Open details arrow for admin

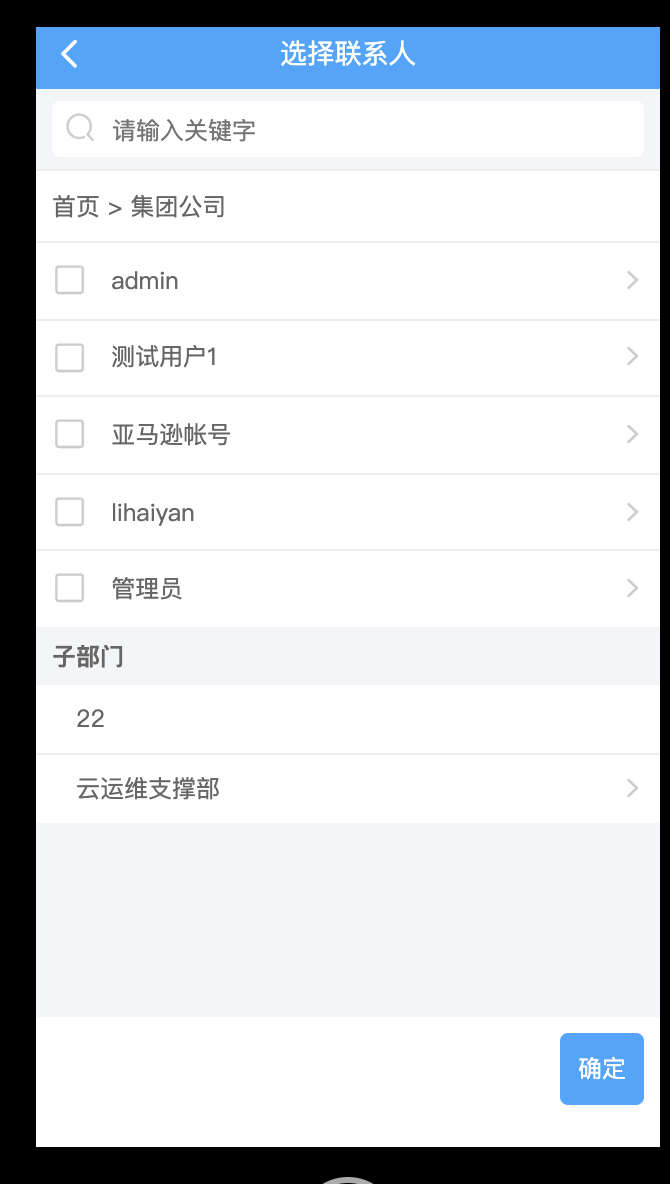632,280
